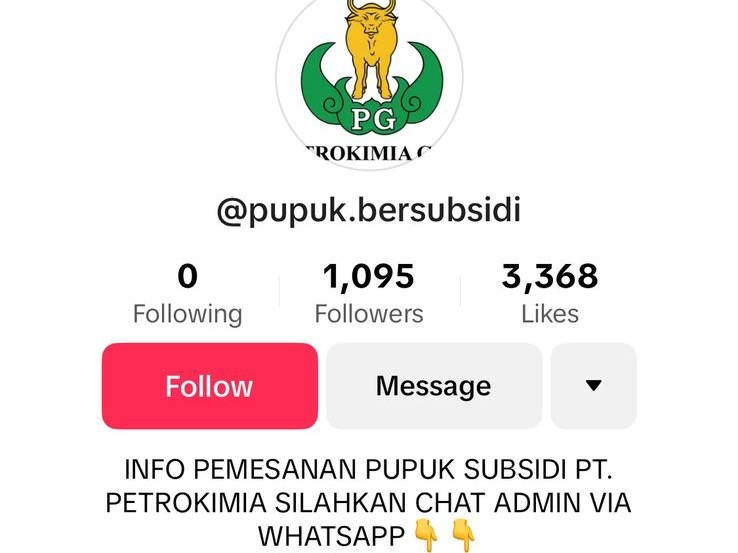Expand the suggested accounts dropdown arrow

pos(593,386)
